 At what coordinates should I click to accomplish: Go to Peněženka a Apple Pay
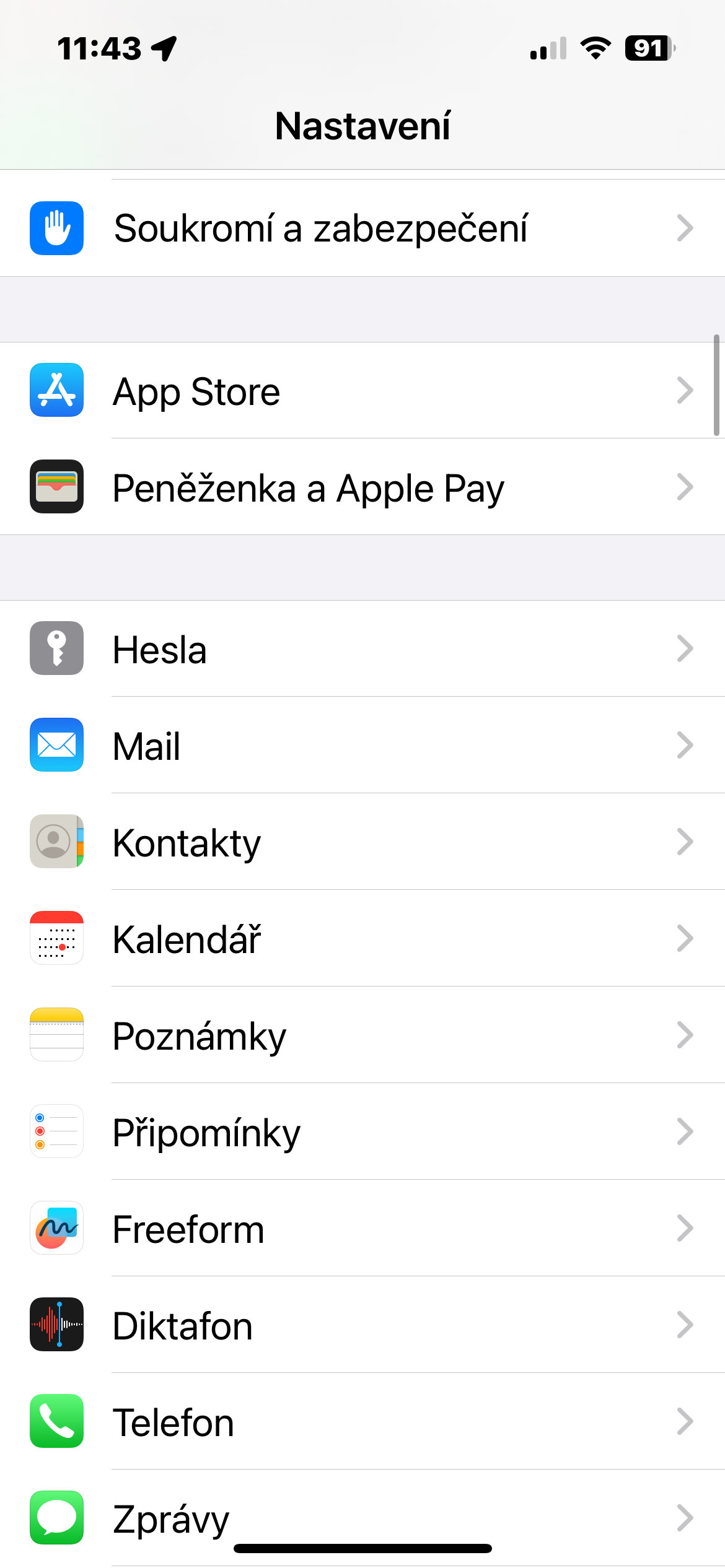tap(362, 487)
